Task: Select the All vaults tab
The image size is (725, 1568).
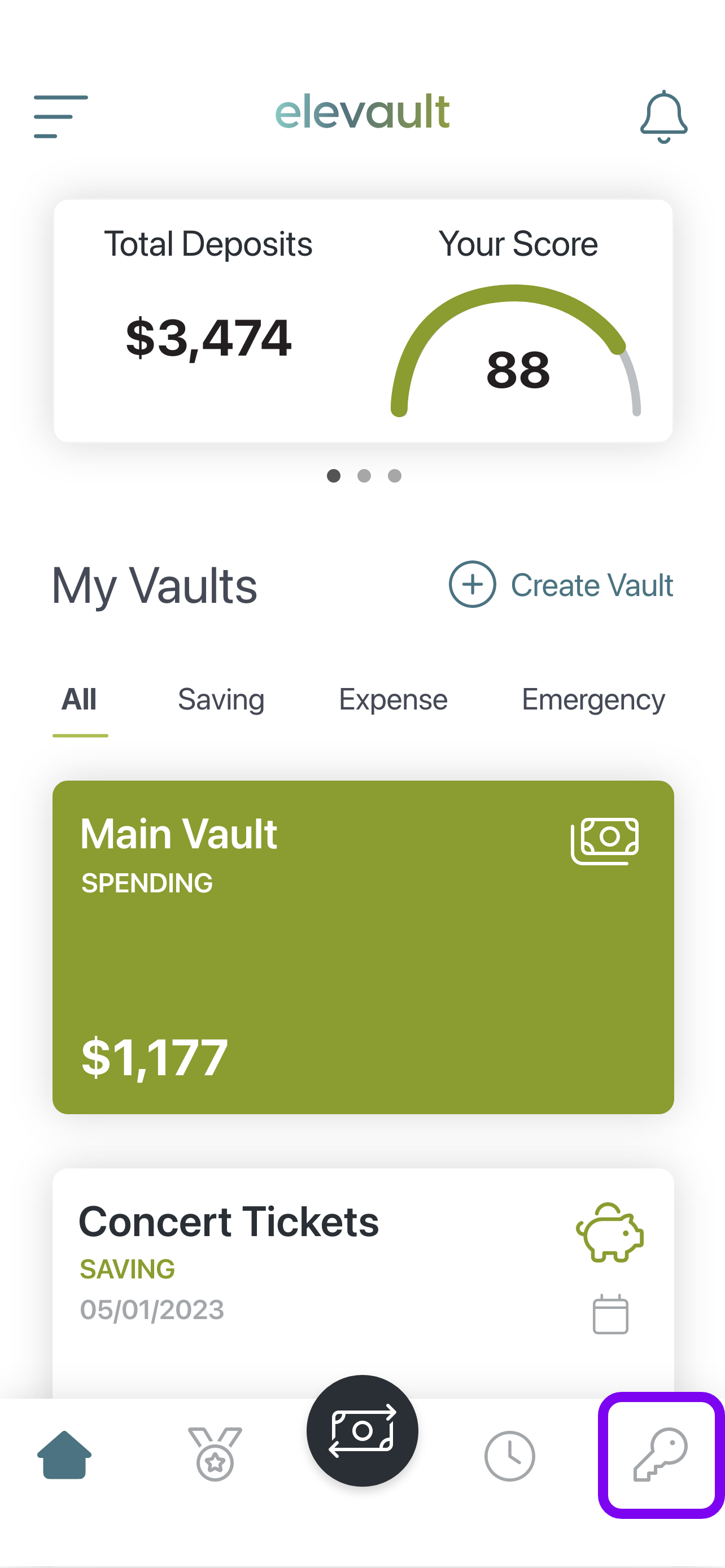Action: (x=79, y=699)
